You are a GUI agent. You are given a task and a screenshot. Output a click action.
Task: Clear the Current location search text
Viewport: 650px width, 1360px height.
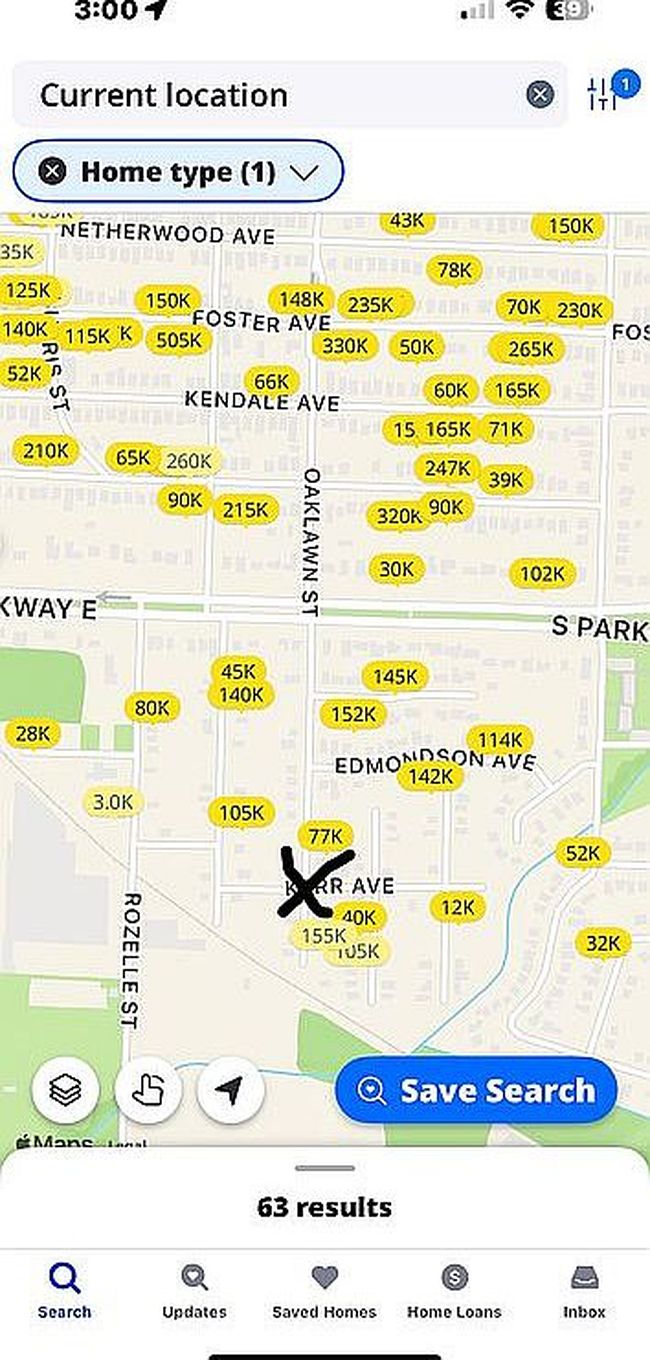[539, 95]
